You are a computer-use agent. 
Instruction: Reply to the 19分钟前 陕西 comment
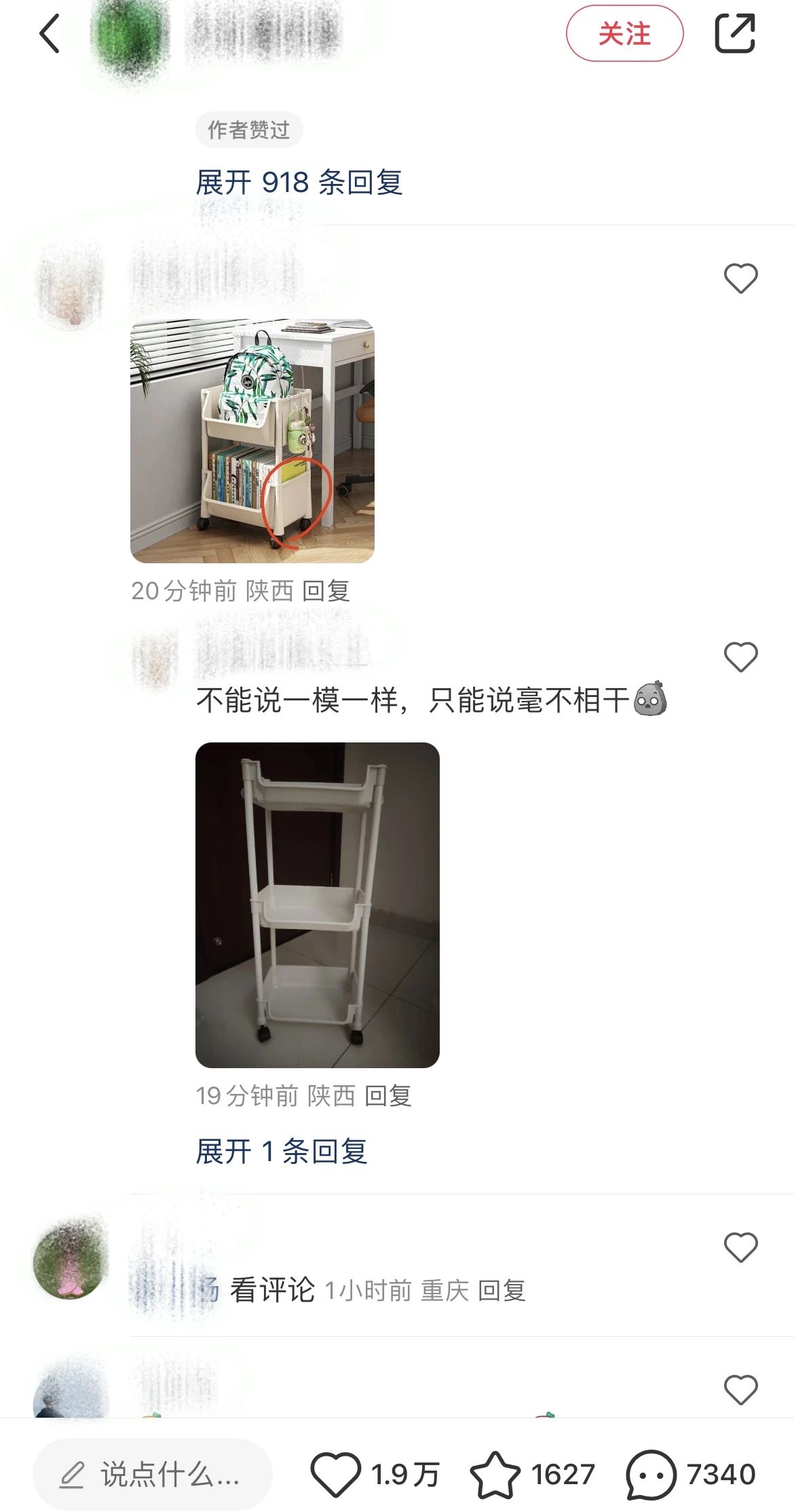pyautogui.click(x=388, y=1095)
